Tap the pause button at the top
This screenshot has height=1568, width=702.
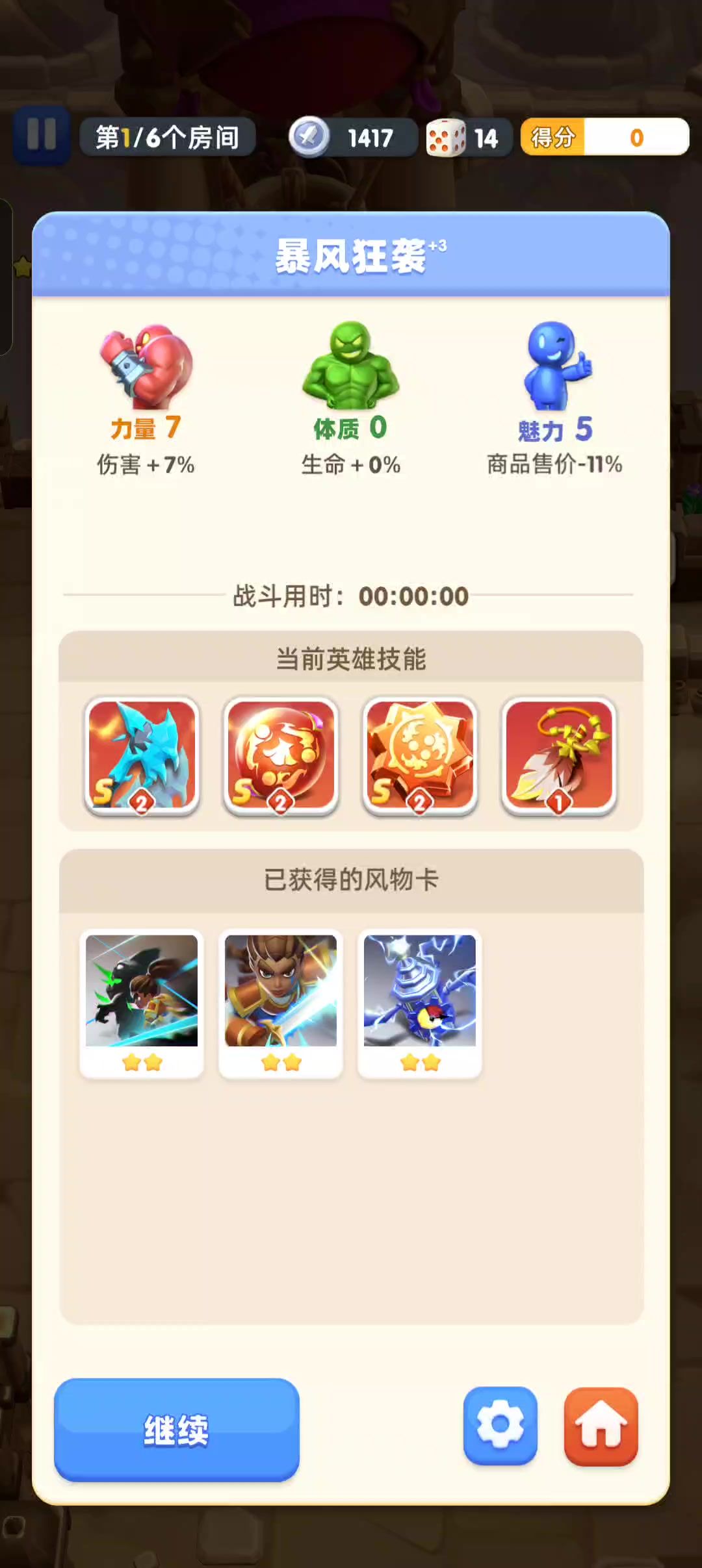pos(42,135)
